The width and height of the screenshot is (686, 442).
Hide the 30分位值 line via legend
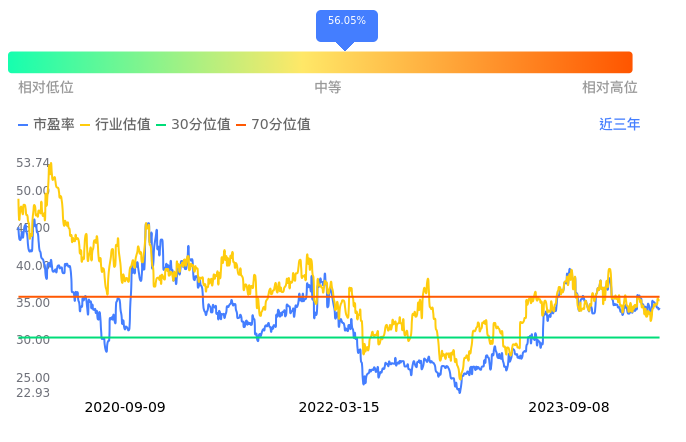coord(193,124)
